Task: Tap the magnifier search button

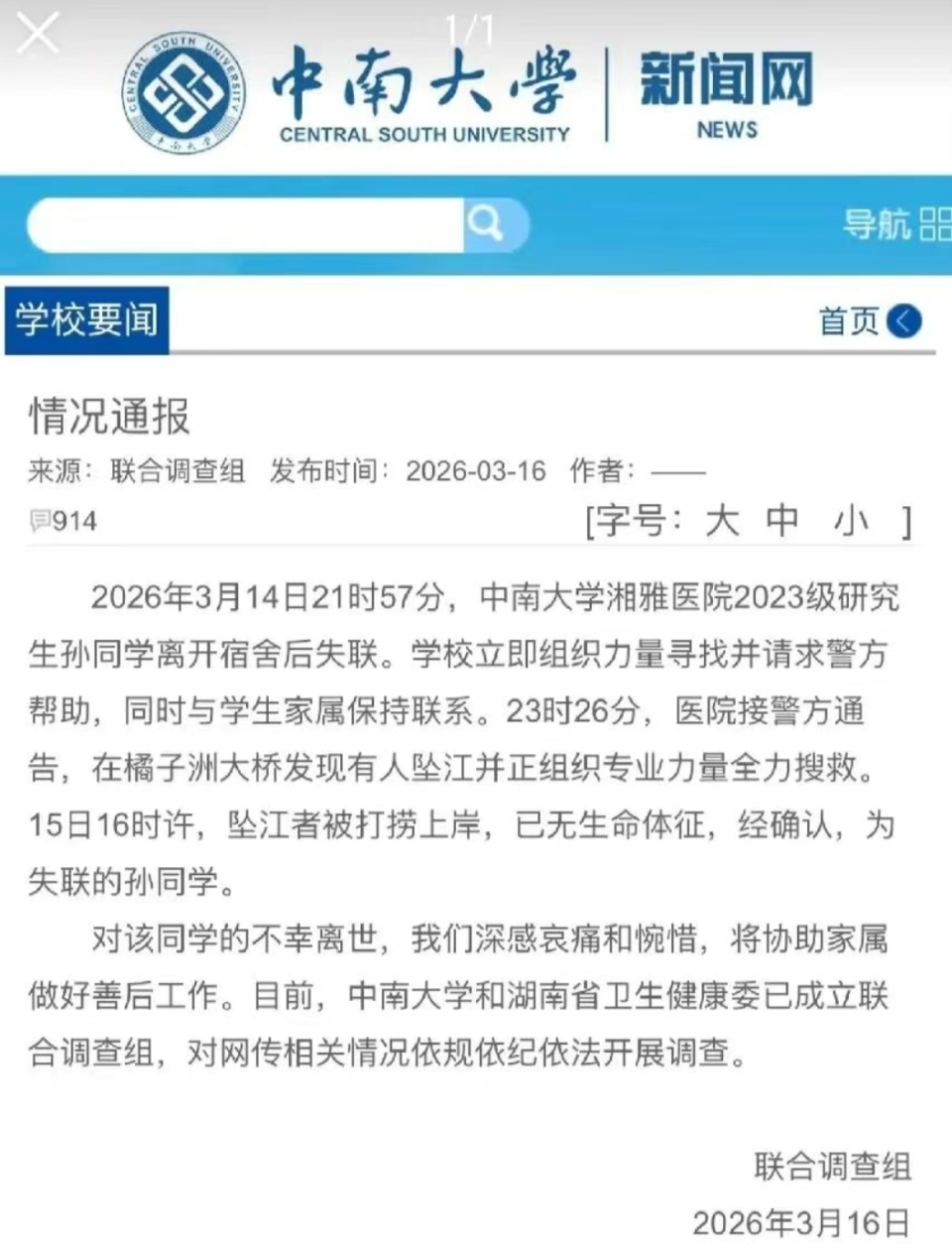Action: pos(495,224)
